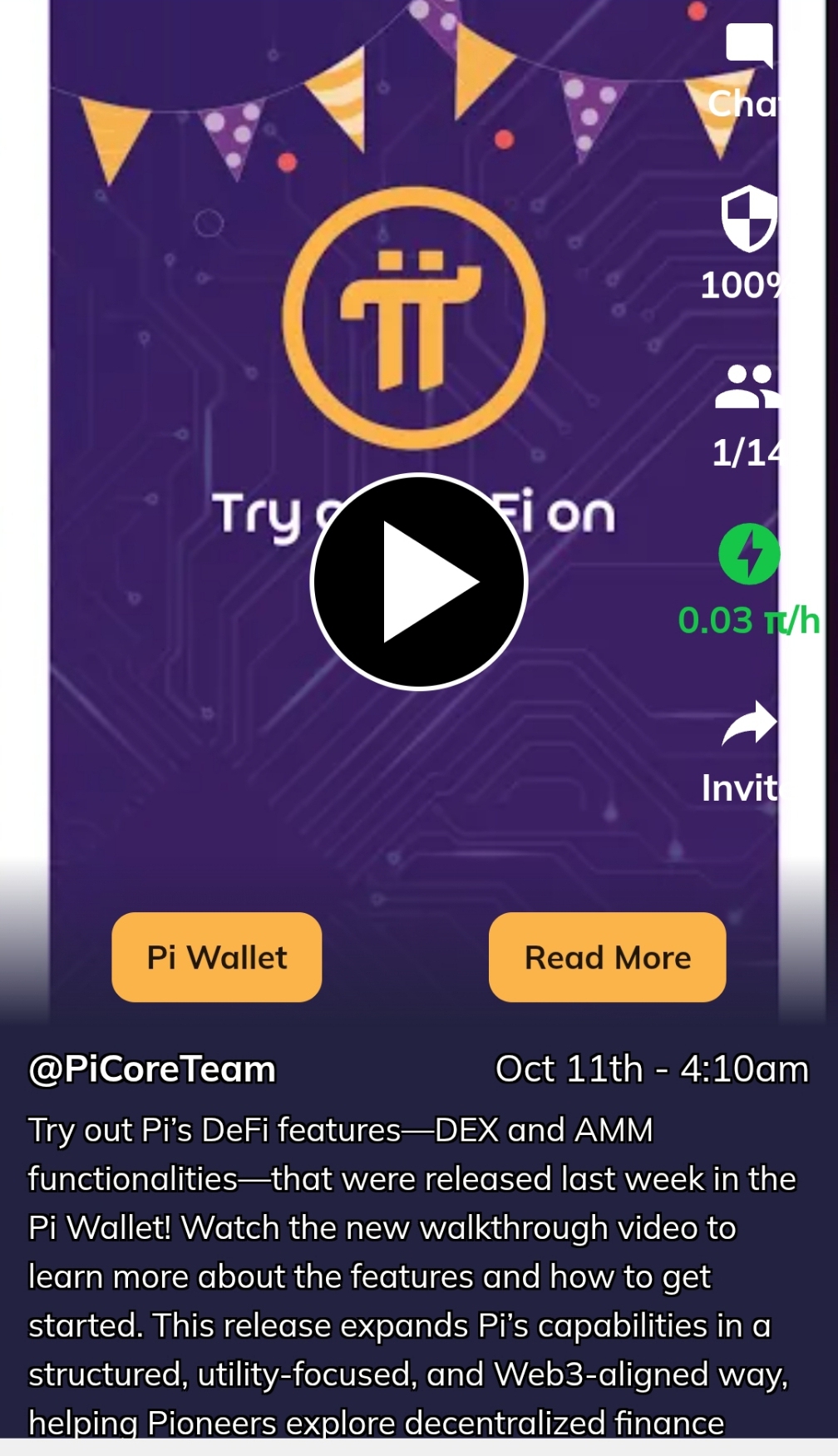Tap Read More about the announcement
This screenshot has height=1456, width=838.
click(x=607, y=957)
